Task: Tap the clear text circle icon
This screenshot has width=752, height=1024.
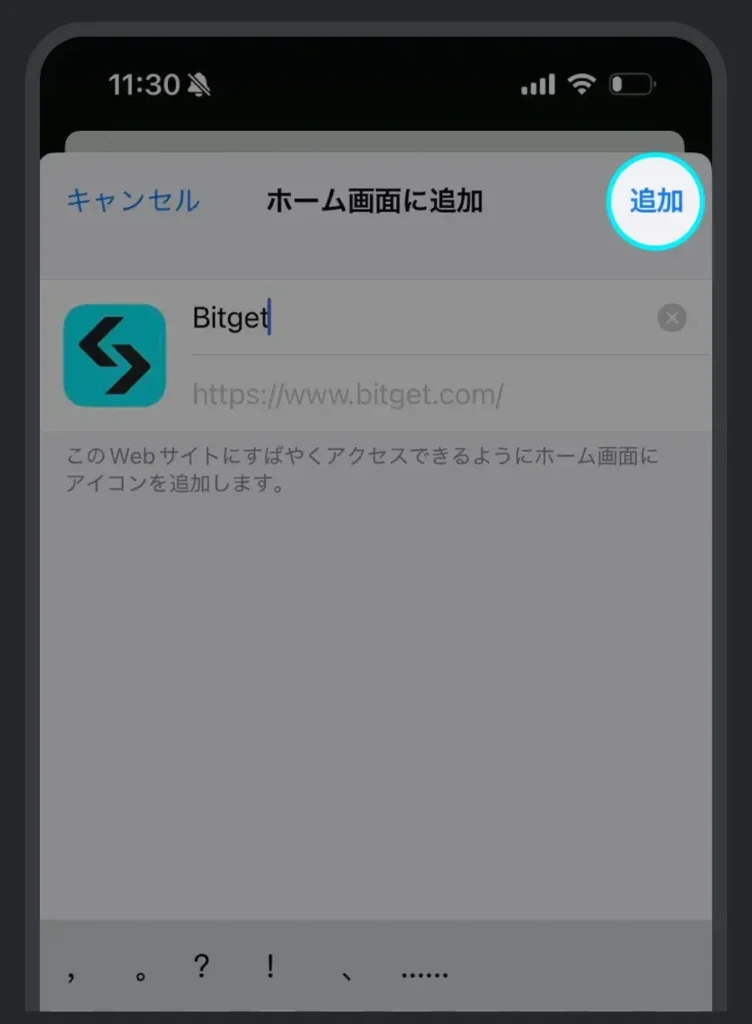Action: (671, 318)
